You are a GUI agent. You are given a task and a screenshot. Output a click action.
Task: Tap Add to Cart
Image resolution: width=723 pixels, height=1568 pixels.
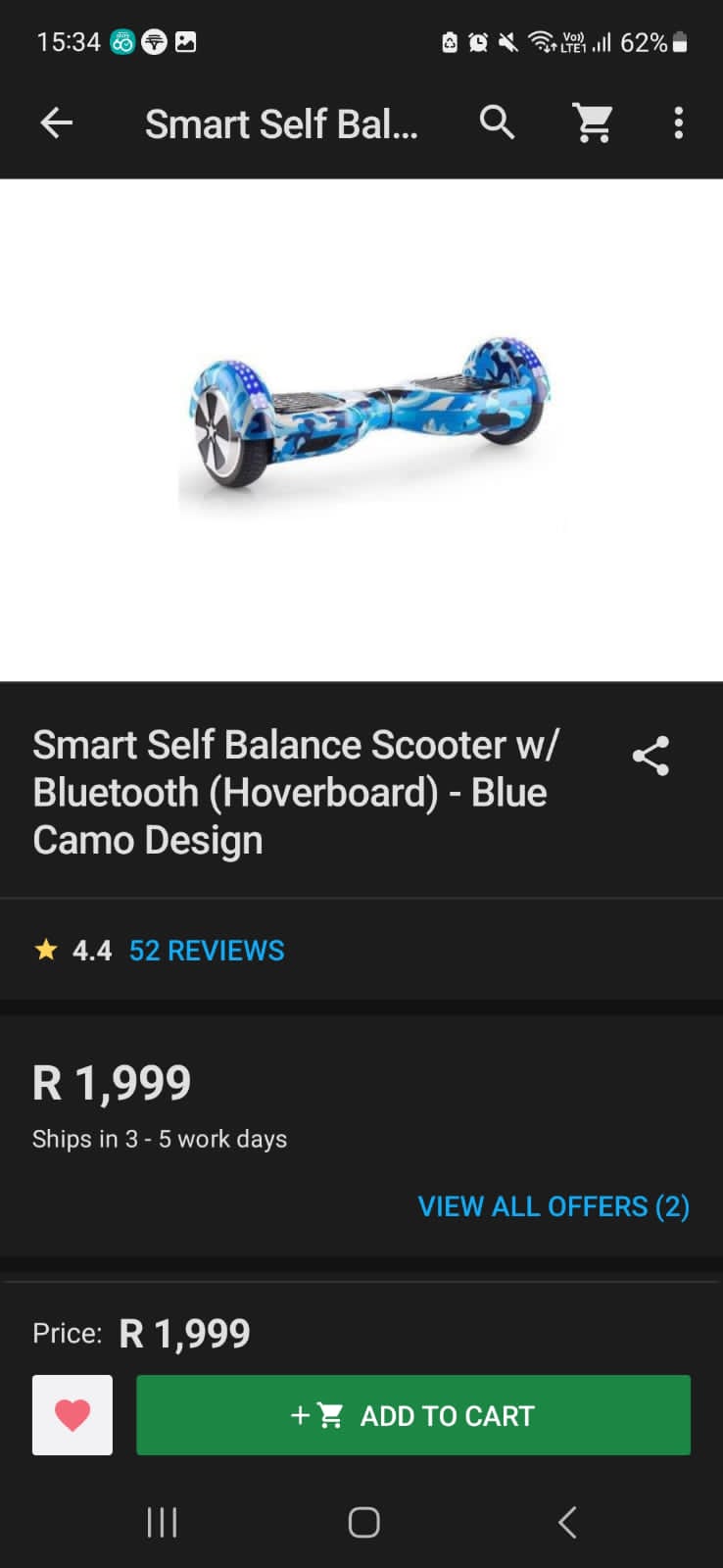(x=412, y=1415)
